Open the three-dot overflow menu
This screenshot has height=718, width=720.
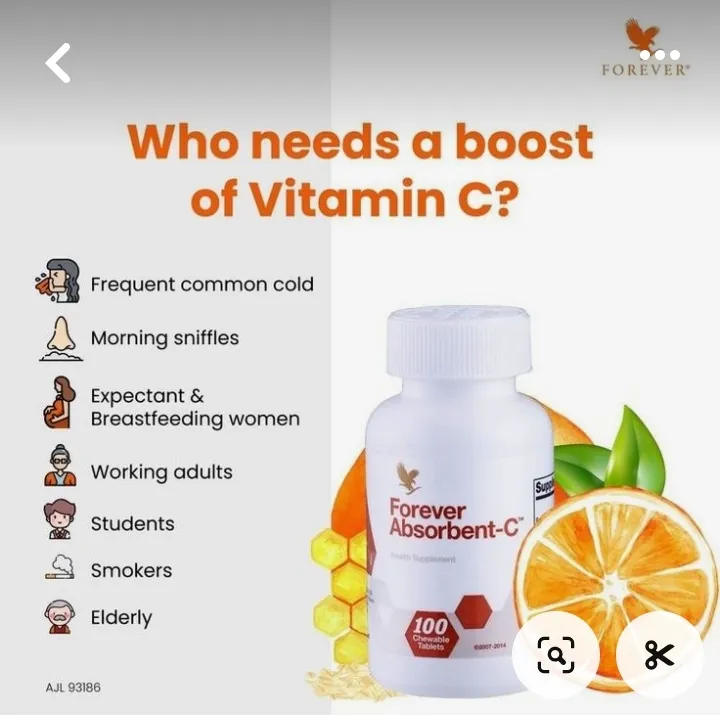click(x=660, y=55)
